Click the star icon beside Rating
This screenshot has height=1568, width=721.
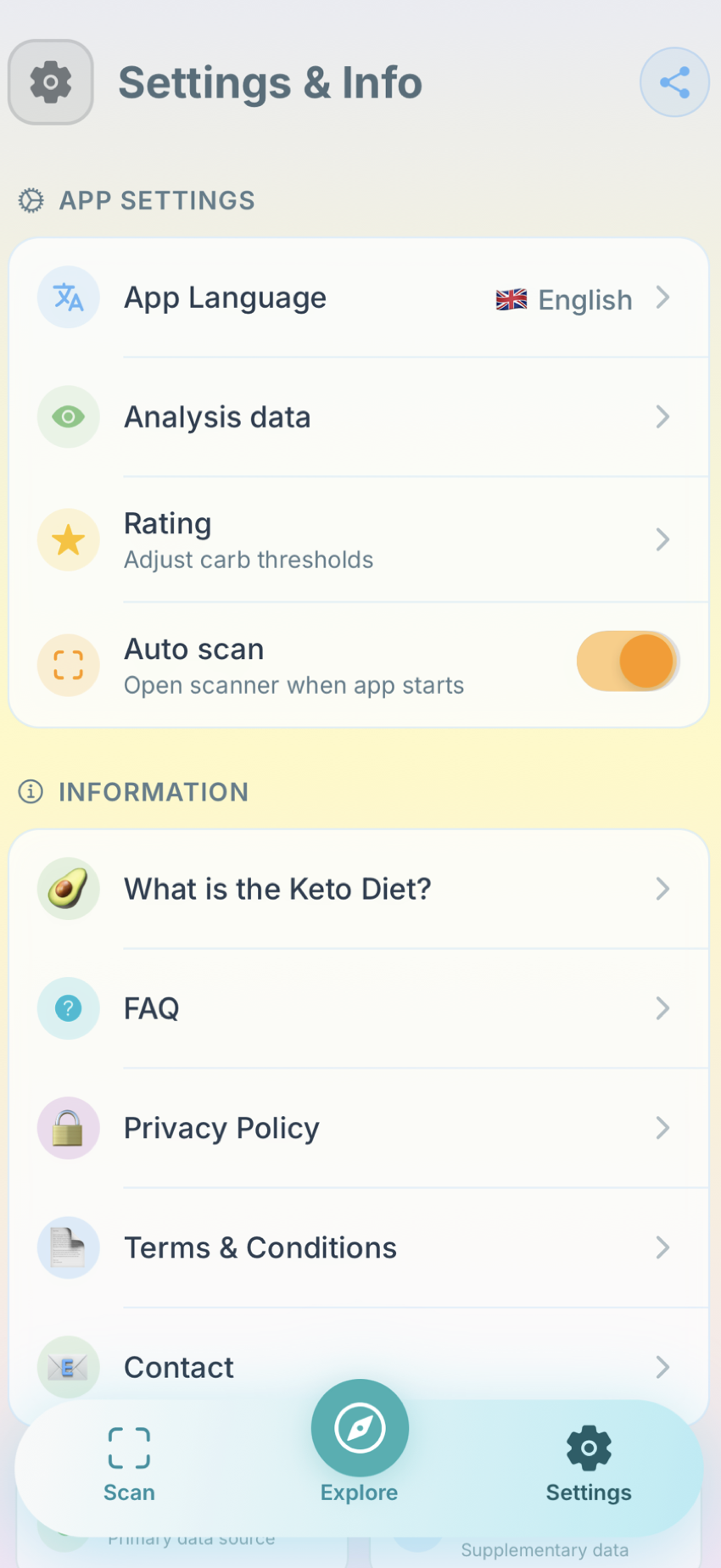[x=68, y=539]
